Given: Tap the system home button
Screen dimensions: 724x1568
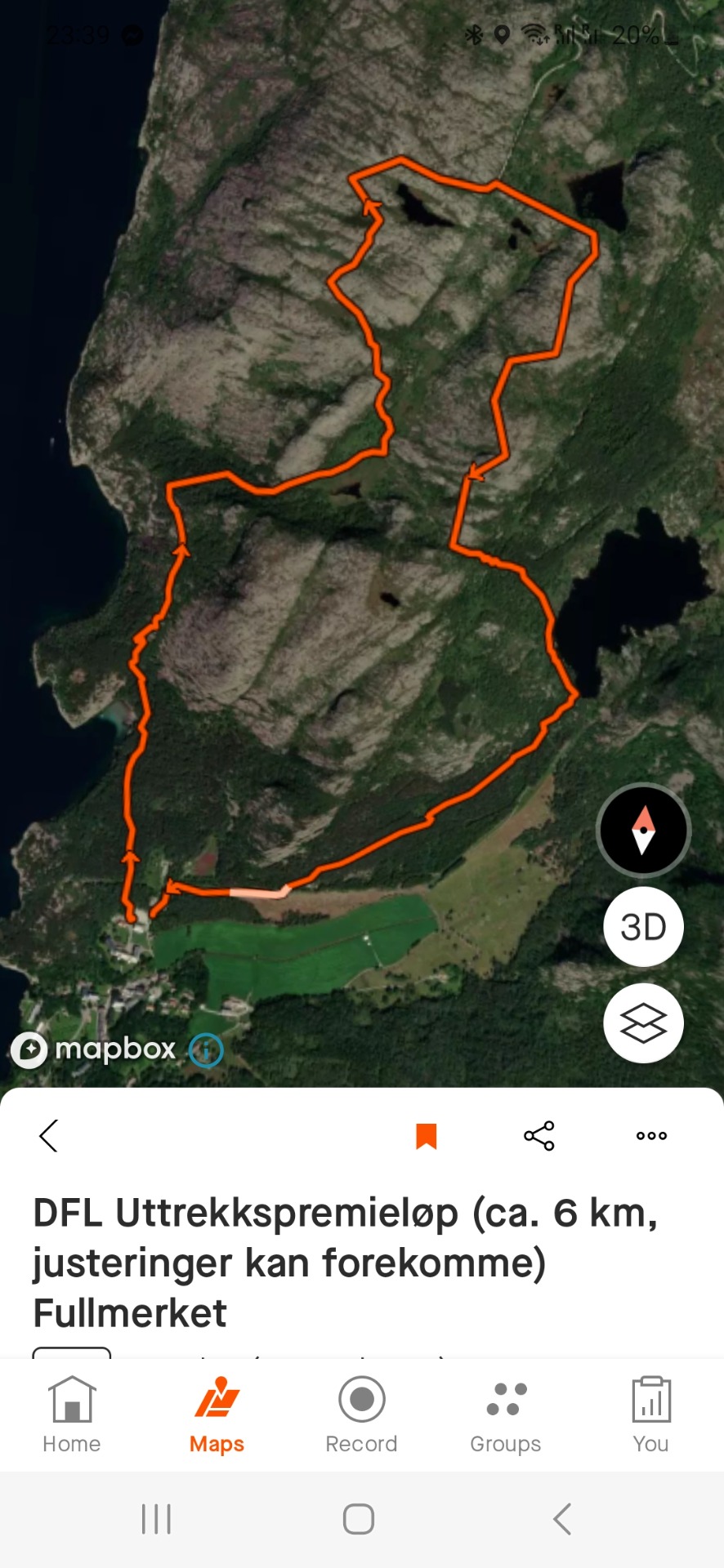Looking at the screenshot, I should tap(359, 1519).
